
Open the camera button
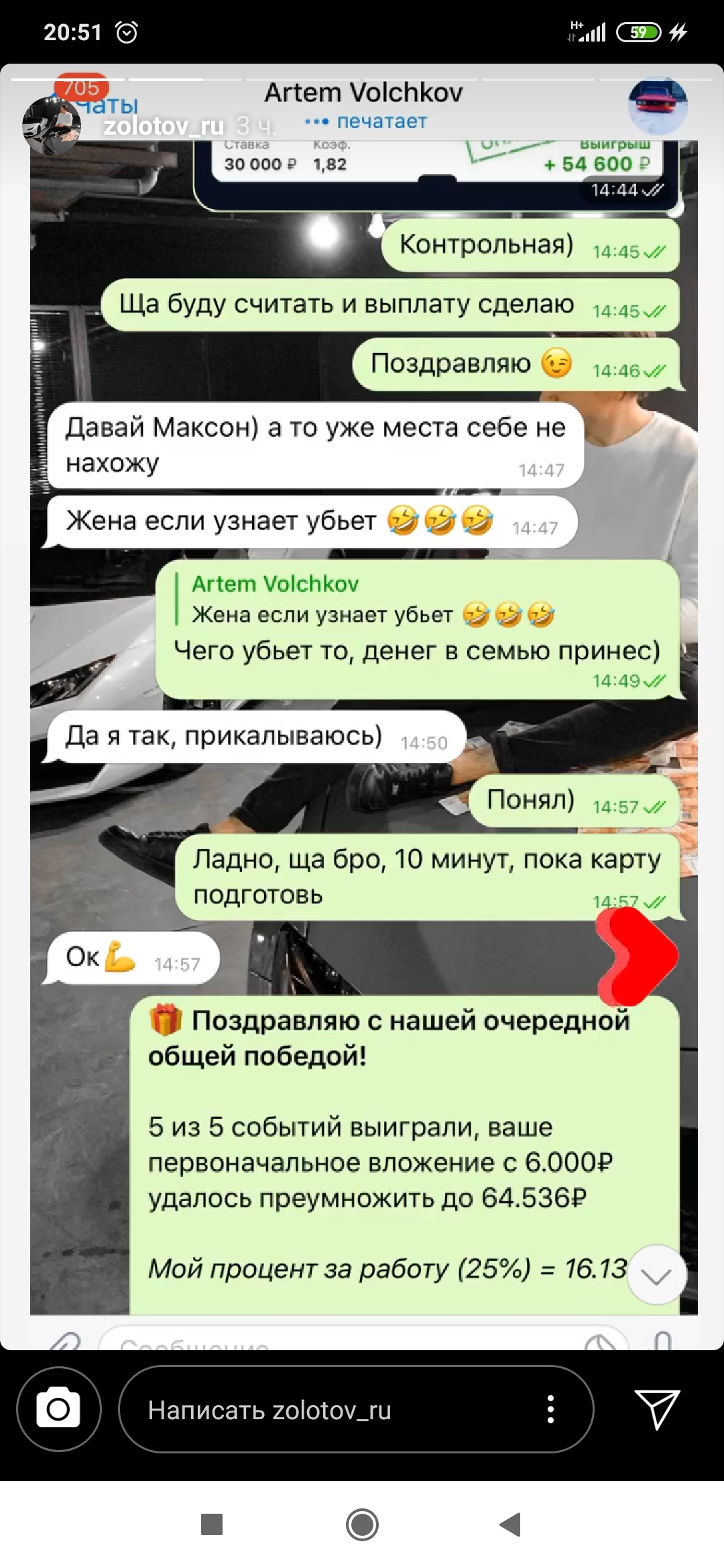click(x=58, y=1409)
